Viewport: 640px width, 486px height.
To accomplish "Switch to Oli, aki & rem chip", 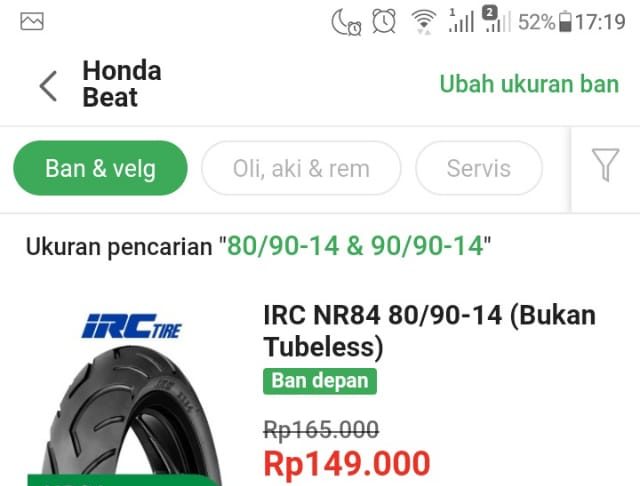I will tap(301, 168).
